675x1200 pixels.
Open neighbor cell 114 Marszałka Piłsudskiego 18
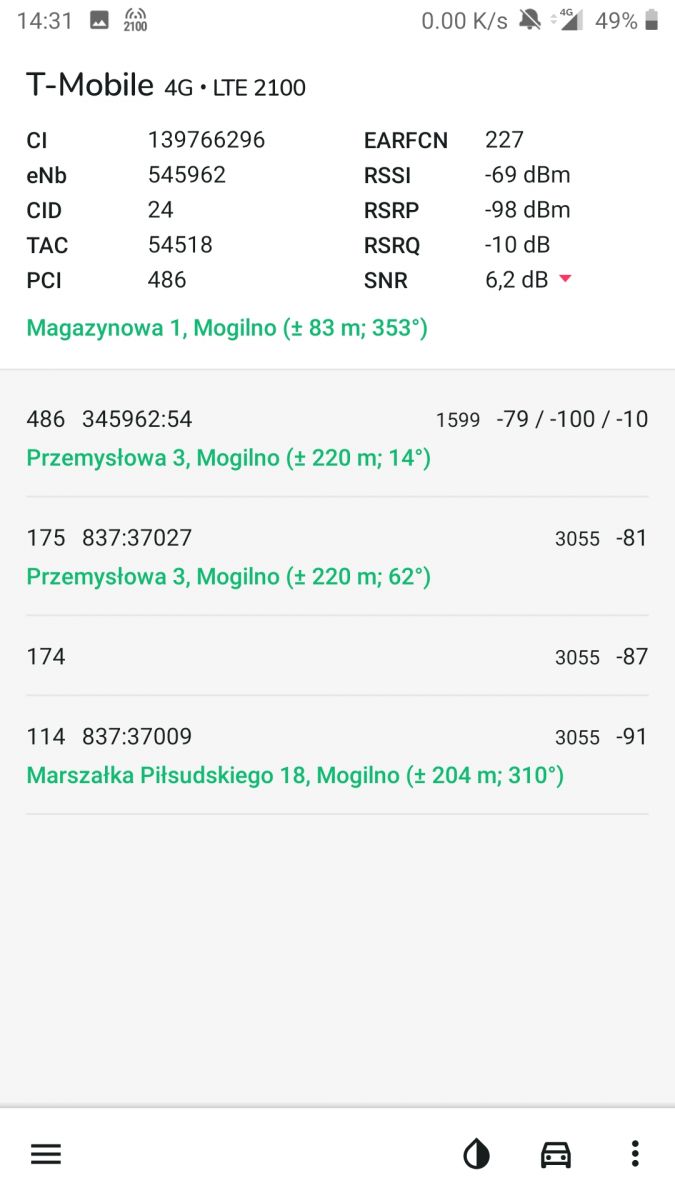pyautogui.click(x=337, y=755)
